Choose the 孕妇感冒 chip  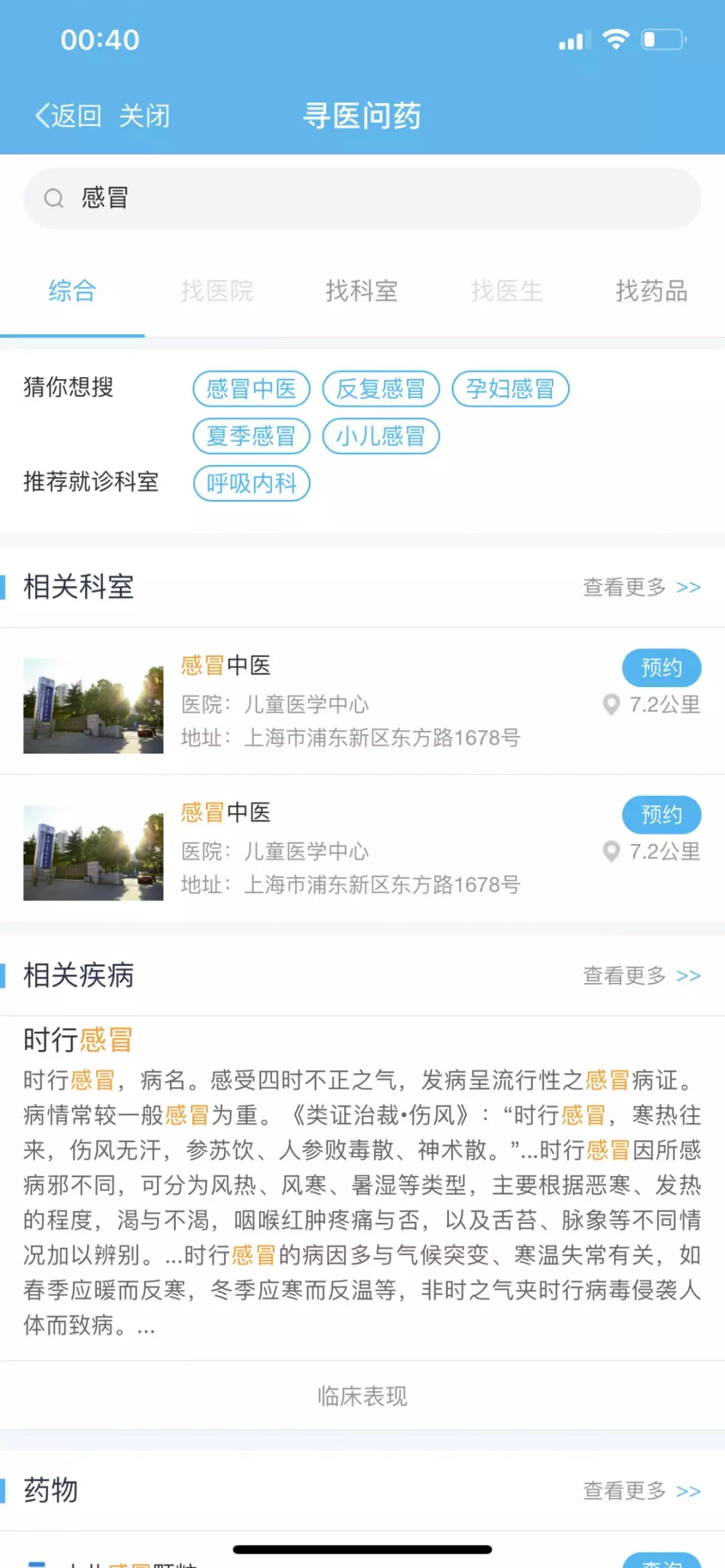coord(510,389)
